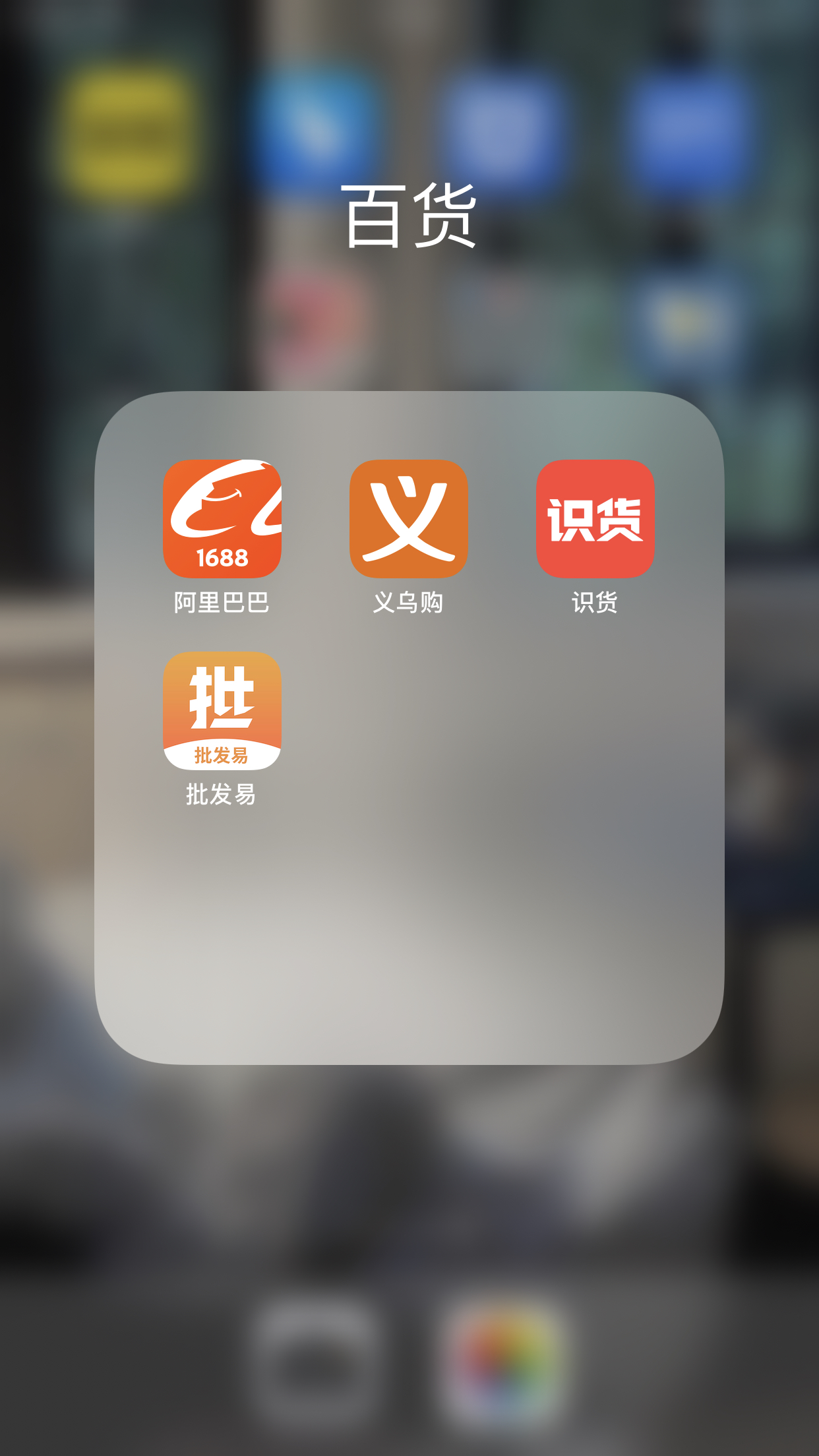This screenshot has height=1456, width=819.
Task: Launch the 批发易 app
Action: [x=222, y=710]
